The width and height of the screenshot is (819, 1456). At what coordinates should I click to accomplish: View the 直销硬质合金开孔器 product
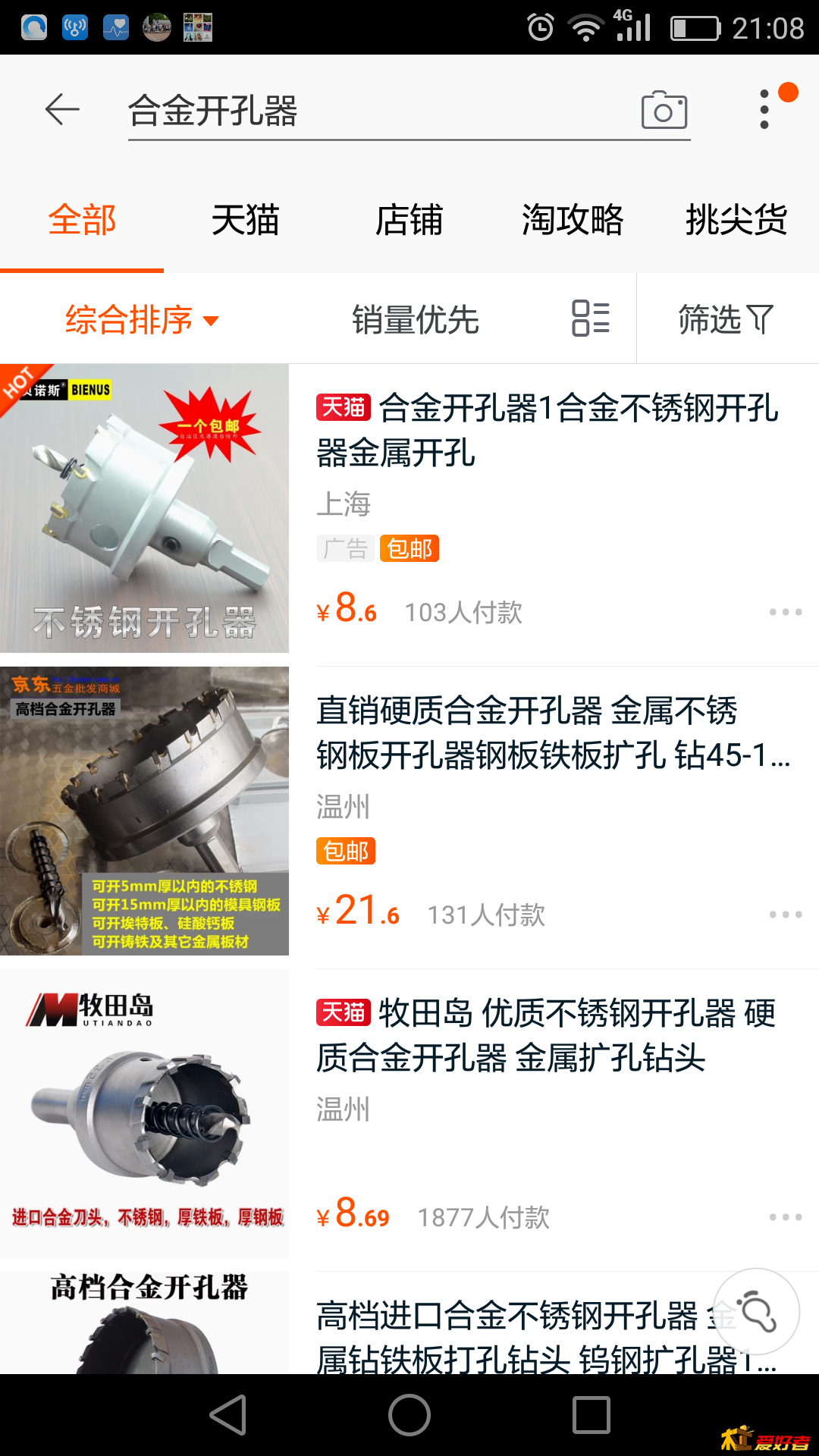(x=552, y=733)
